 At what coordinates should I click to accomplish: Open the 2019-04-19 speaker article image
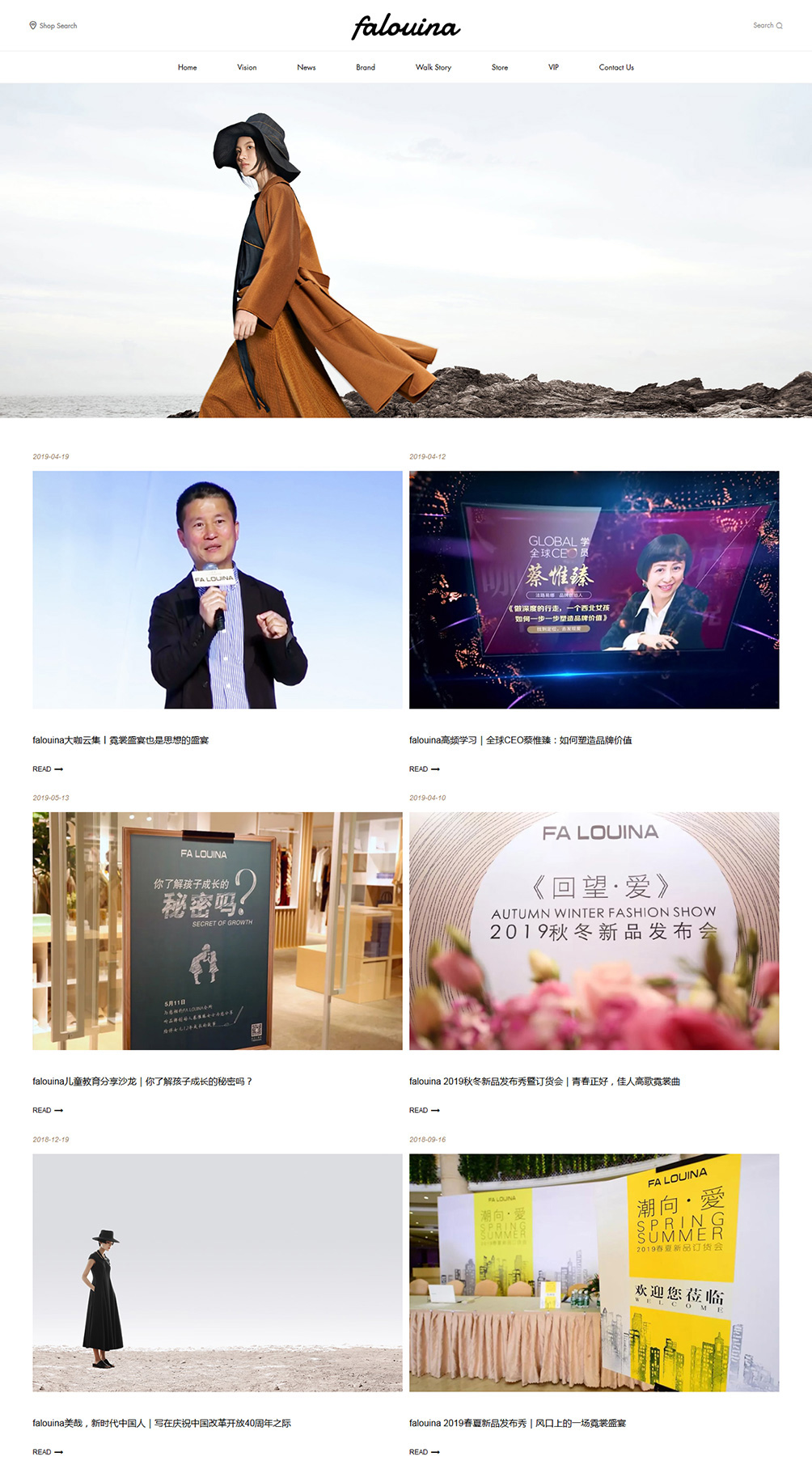[217, 590]
